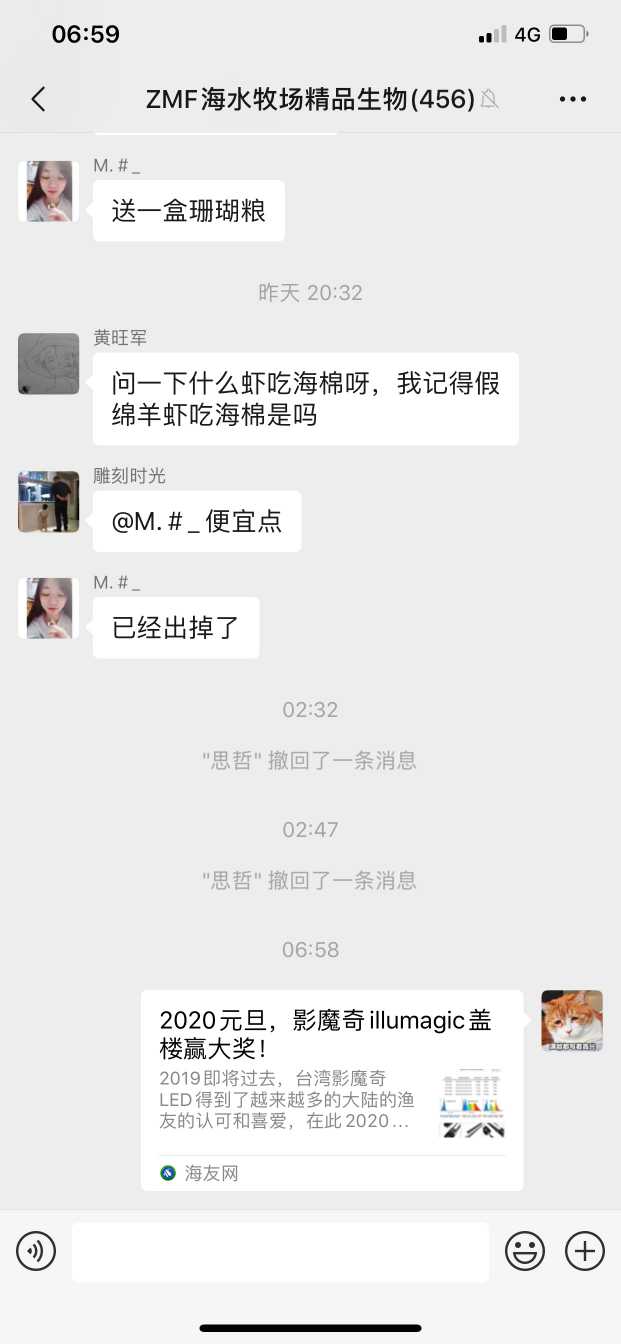Open the plus attachments menu
This screenshot has width=621, height=1344.
(x=585, y=1250)
